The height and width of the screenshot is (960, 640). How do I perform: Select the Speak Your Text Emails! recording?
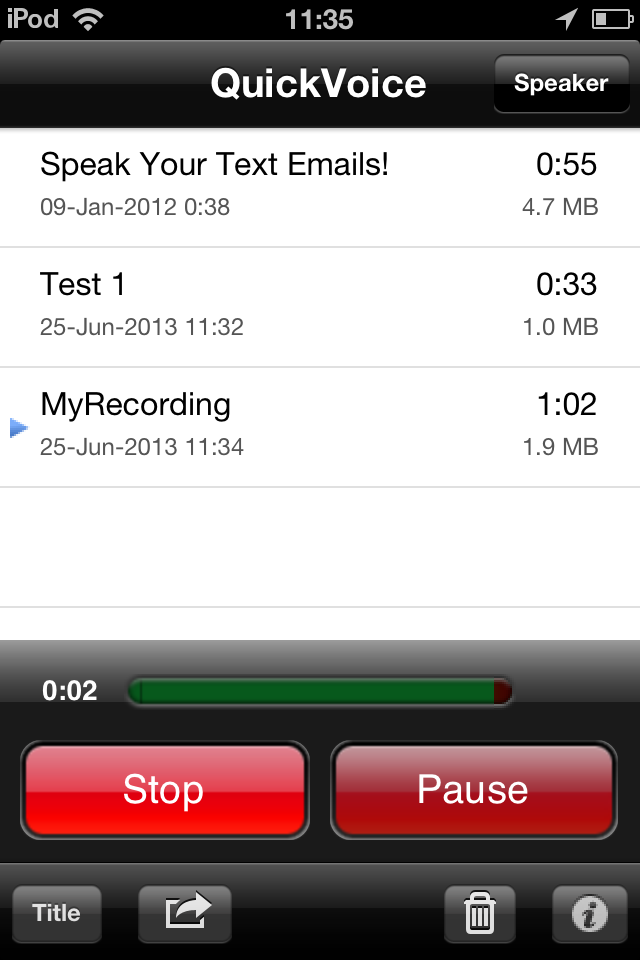(x=318, y=186)
